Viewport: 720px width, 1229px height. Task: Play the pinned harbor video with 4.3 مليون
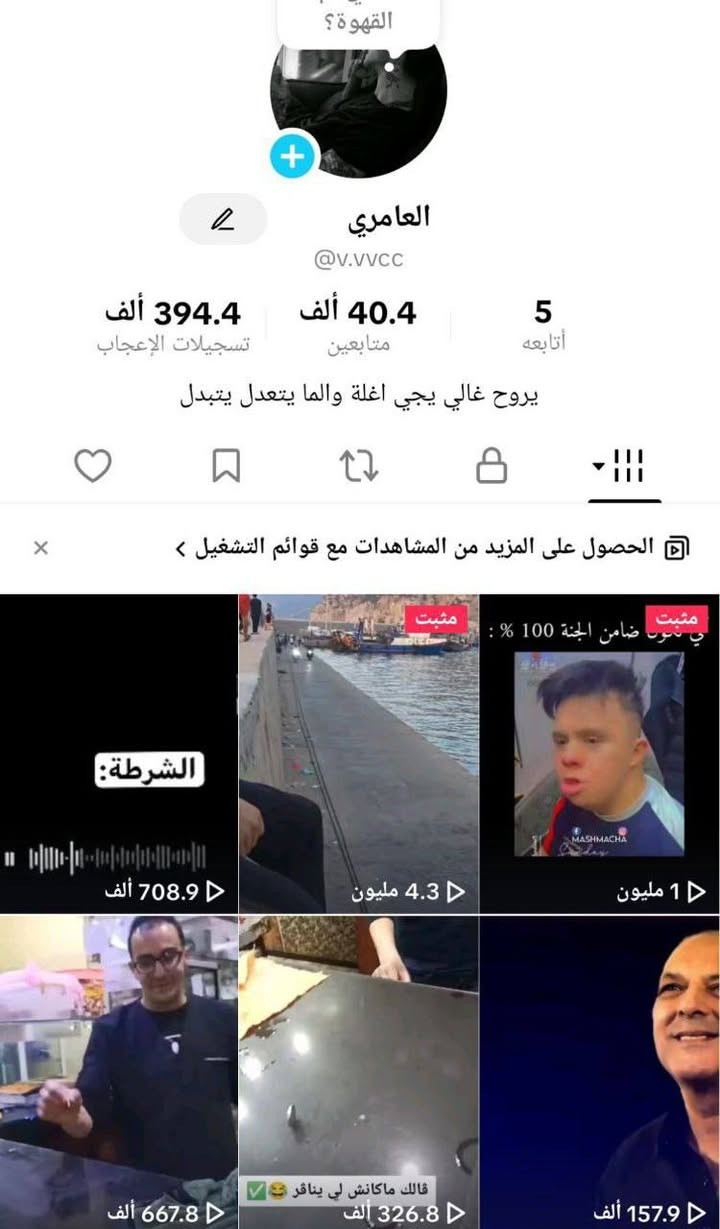[358, 753]
